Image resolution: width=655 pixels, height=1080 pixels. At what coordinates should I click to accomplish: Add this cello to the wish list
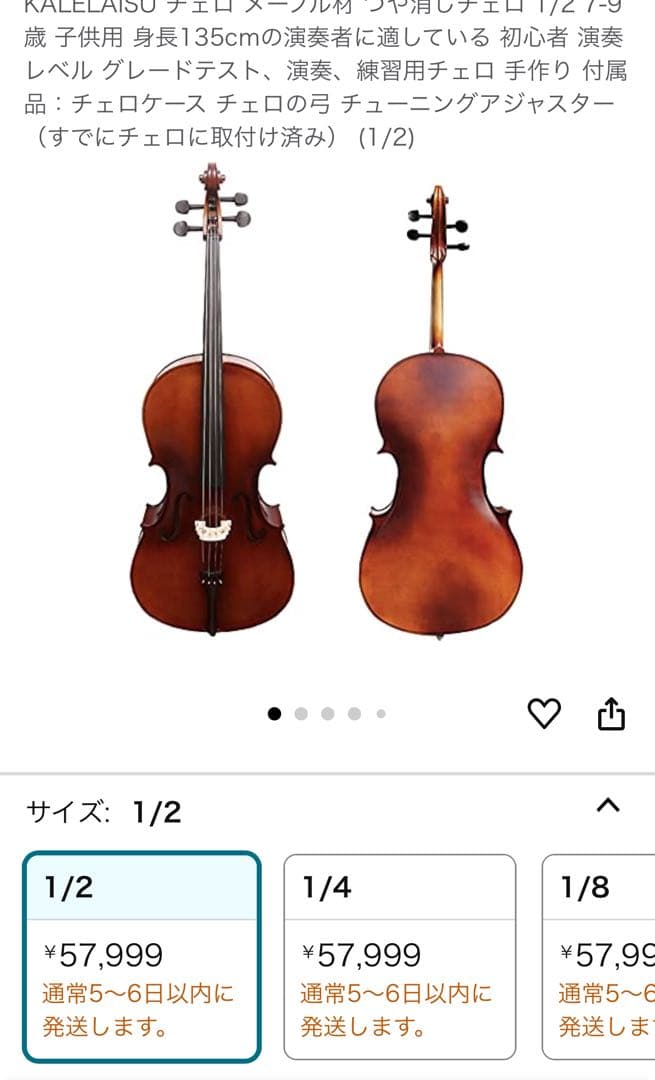[x=544, y=713]
